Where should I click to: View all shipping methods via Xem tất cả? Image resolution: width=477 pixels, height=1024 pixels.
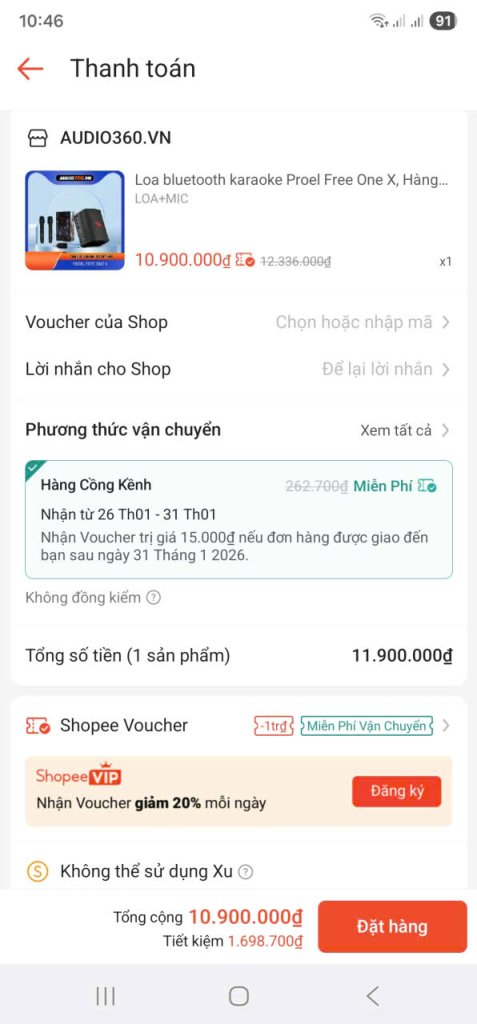tap(404, 430)
